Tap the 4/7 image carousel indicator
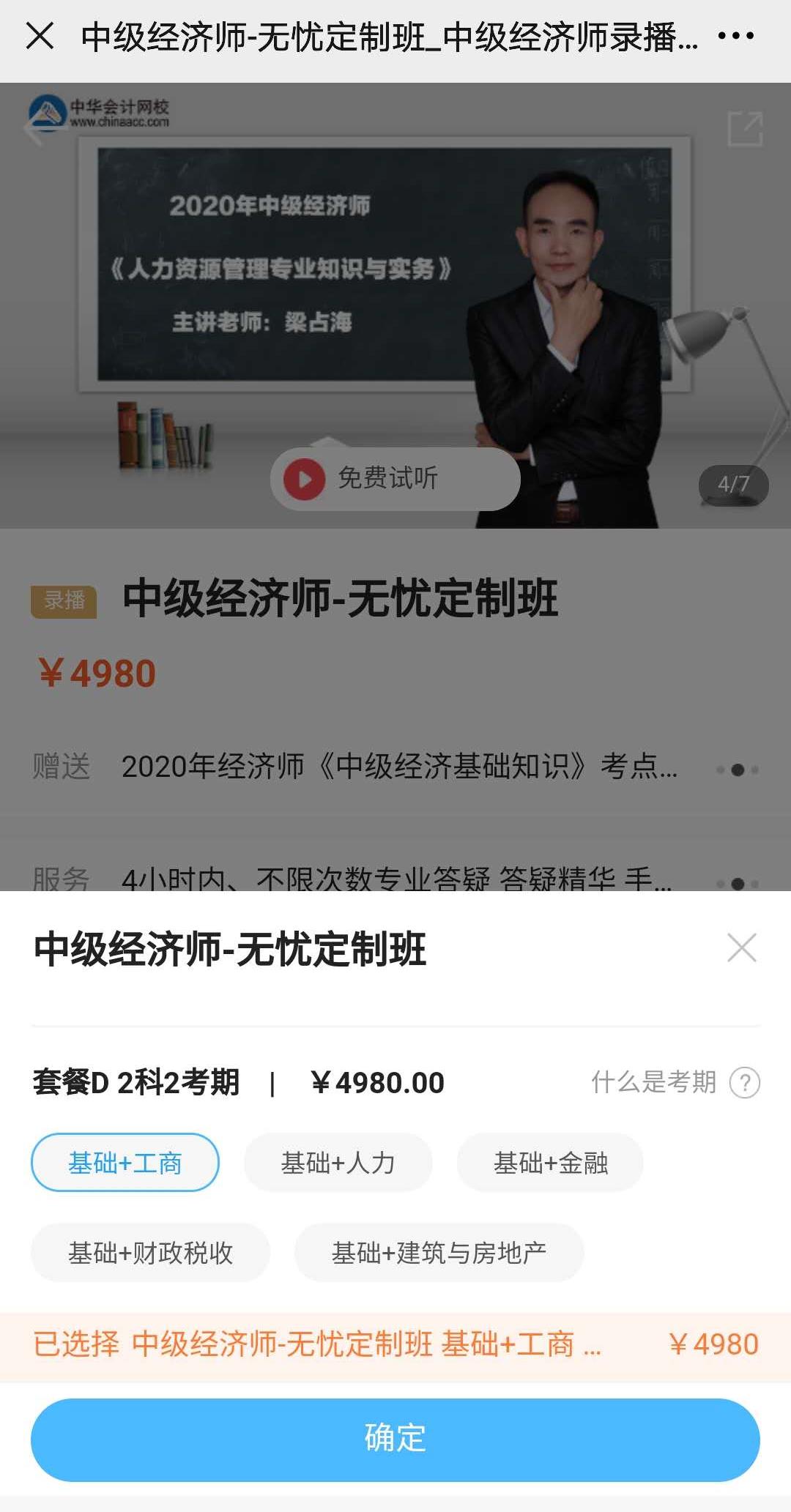791x1512 pixels. [x=732, y=483]
